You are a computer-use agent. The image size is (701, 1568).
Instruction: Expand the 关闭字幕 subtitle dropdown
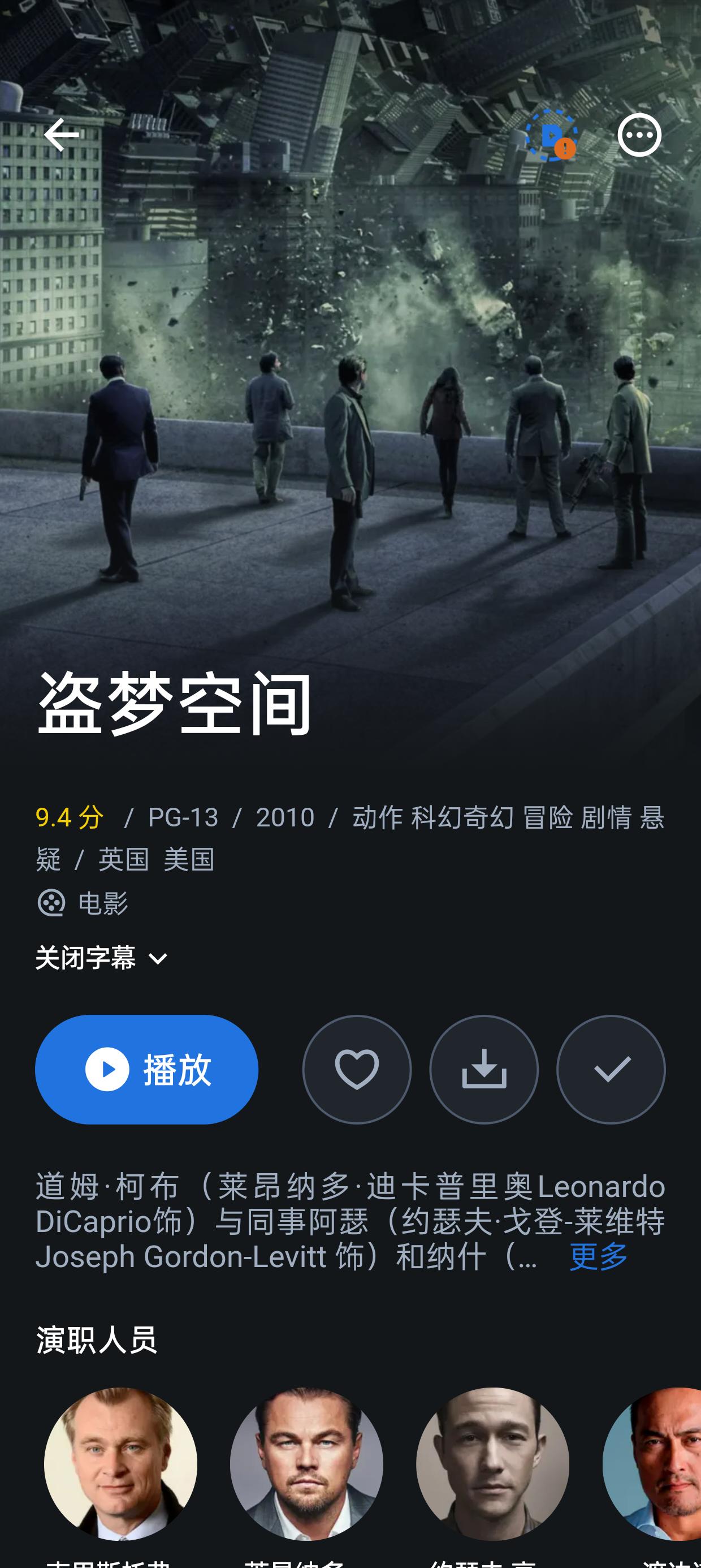click(x=102, y=958)
